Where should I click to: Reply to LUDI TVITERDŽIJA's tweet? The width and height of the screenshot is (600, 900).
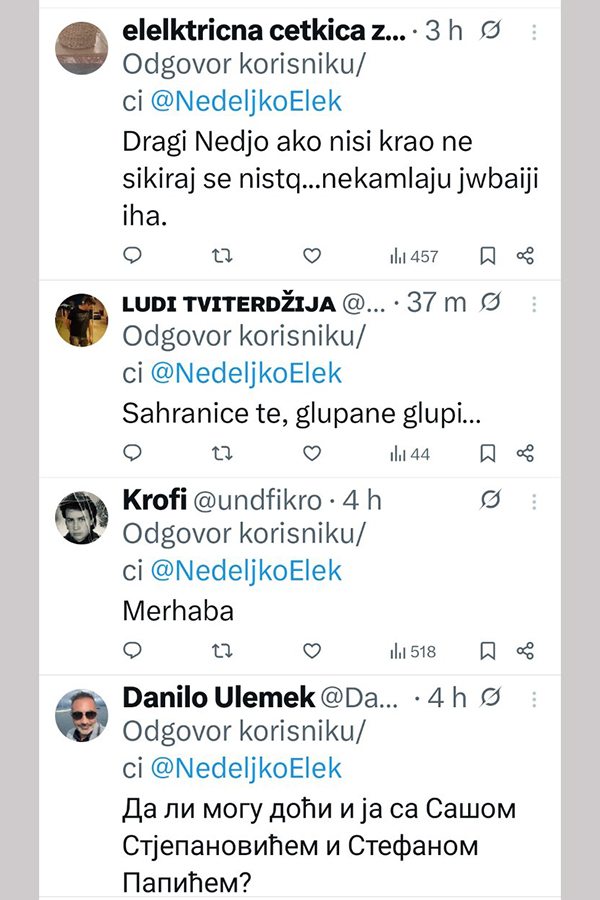[x=132, y=454]
